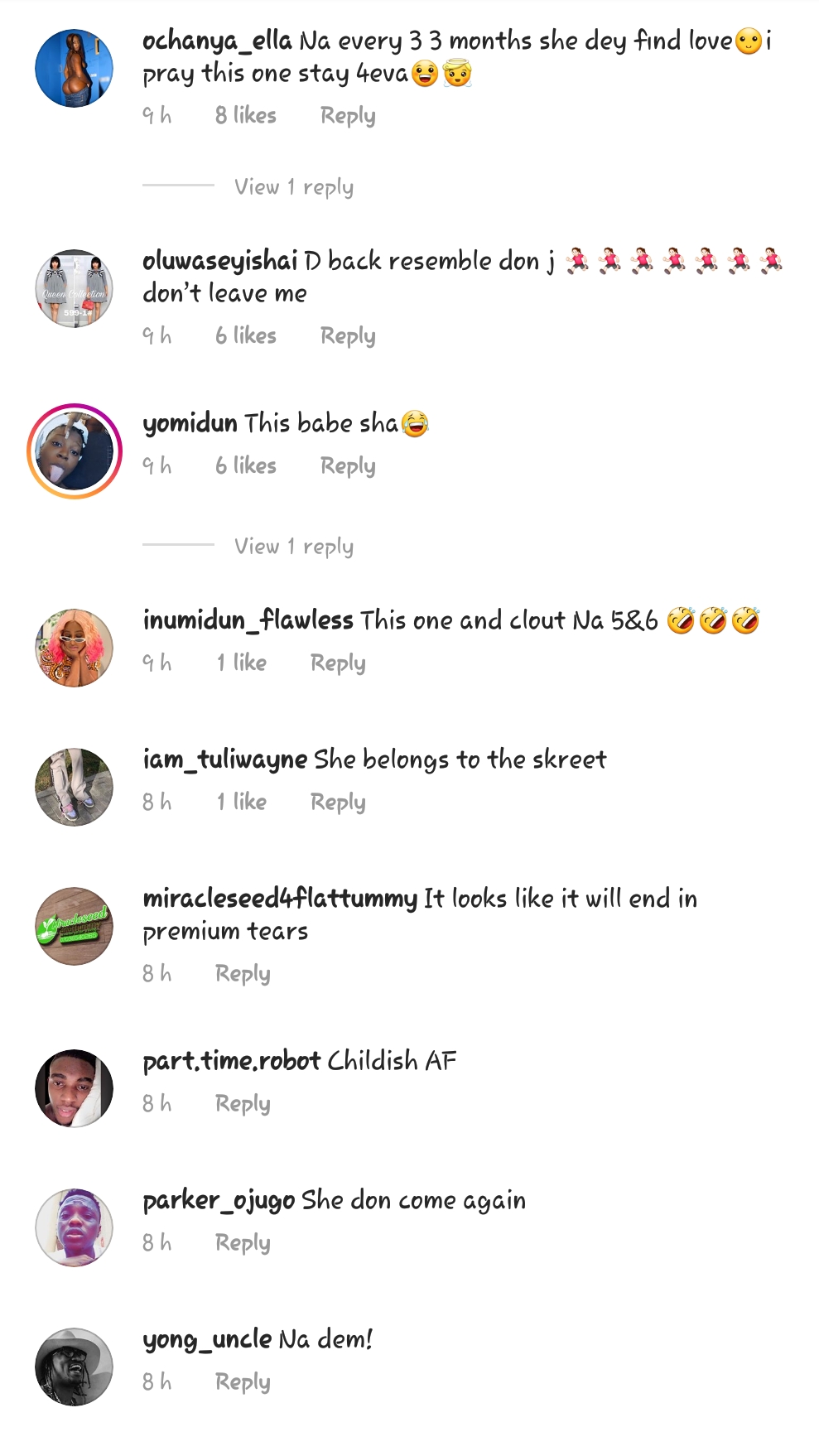Reply to yomidun's comment
The height and width of the screenshot is (1456, 819).
coord(348,466)
